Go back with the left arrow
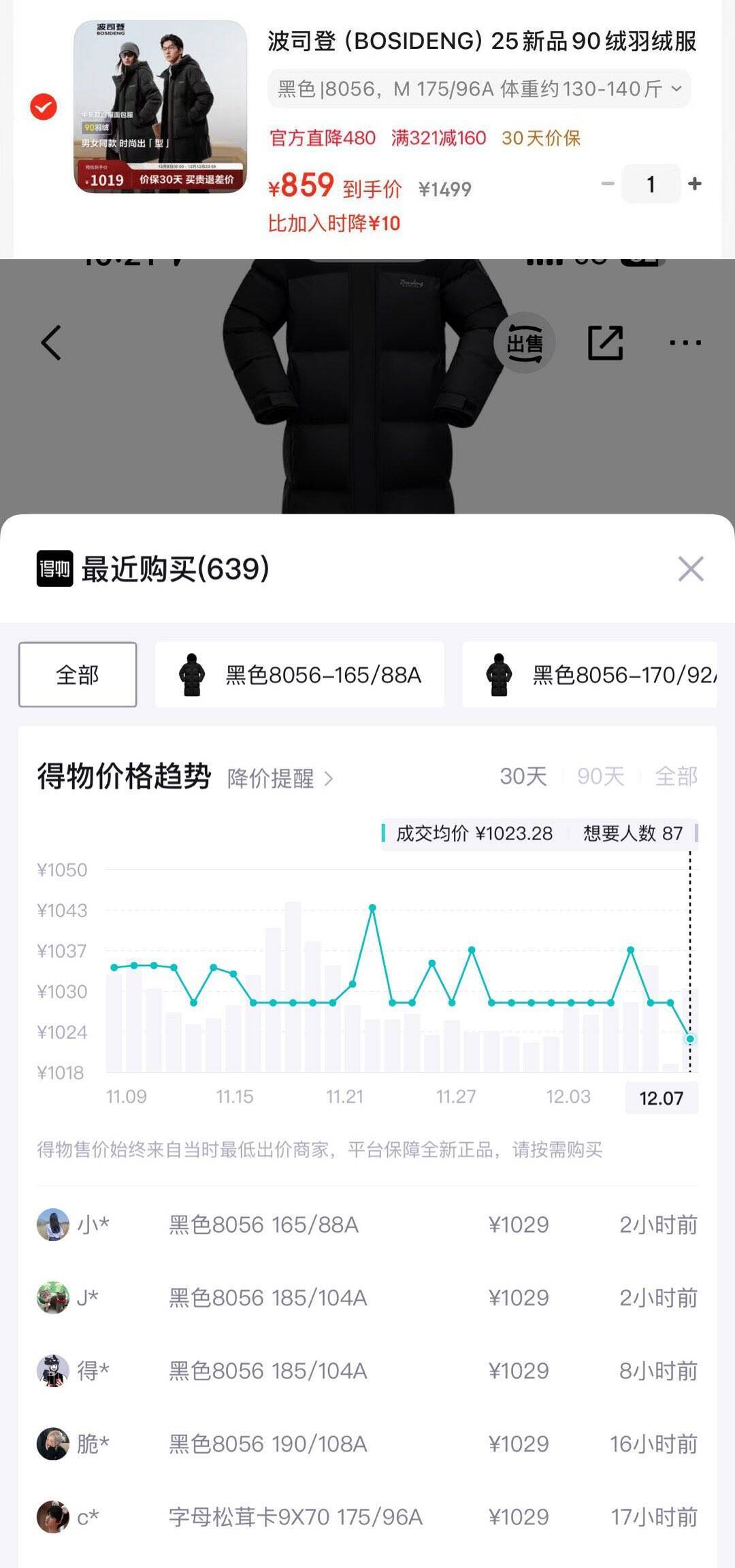The width and height of the screenshot is (735, 1568). [52, 342]
